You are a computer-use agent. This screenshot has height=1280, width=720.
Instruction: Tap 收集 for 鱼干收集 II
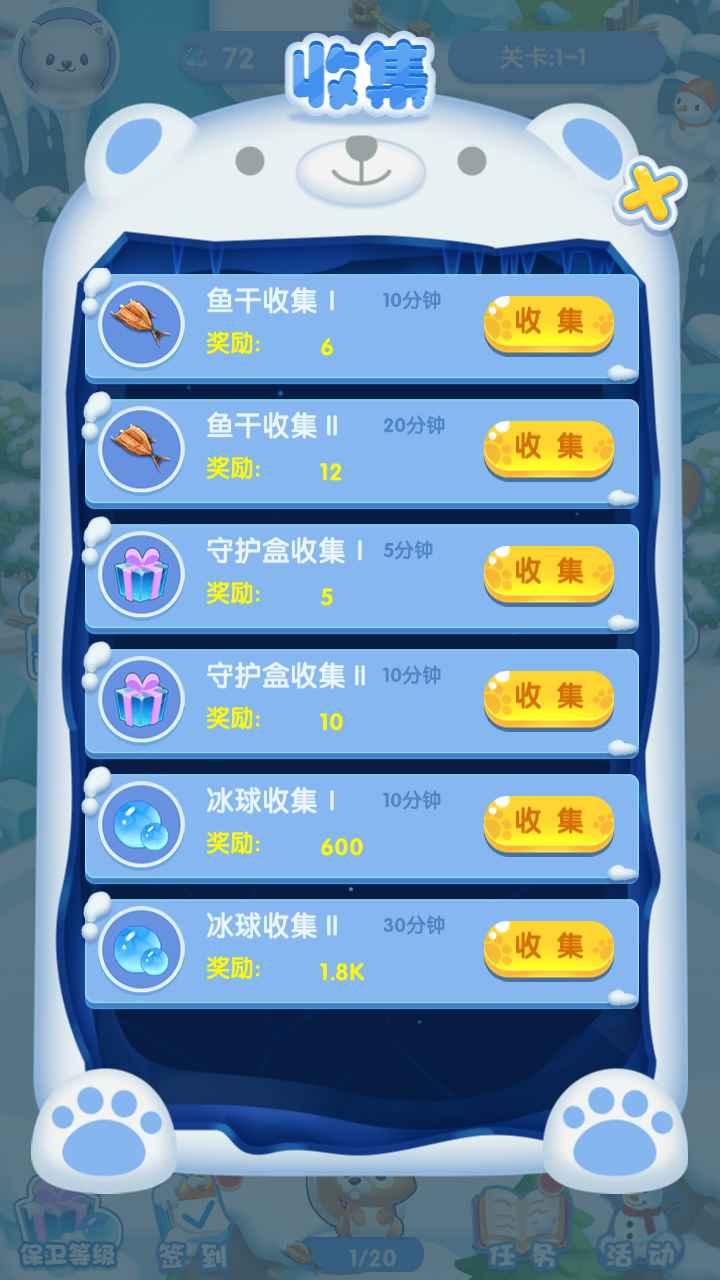[x=548, y=448]
